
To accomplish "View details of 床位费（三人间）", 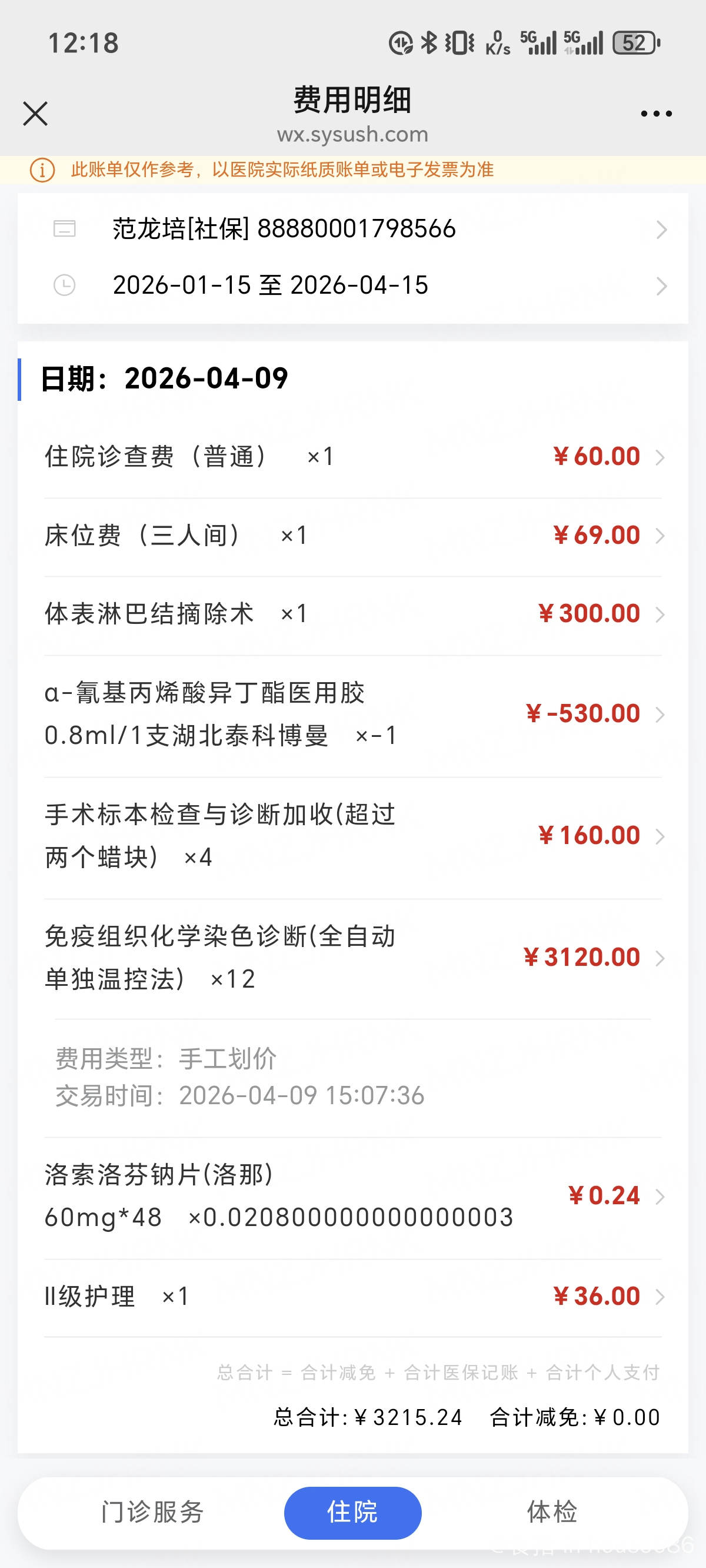I will 353,536.
